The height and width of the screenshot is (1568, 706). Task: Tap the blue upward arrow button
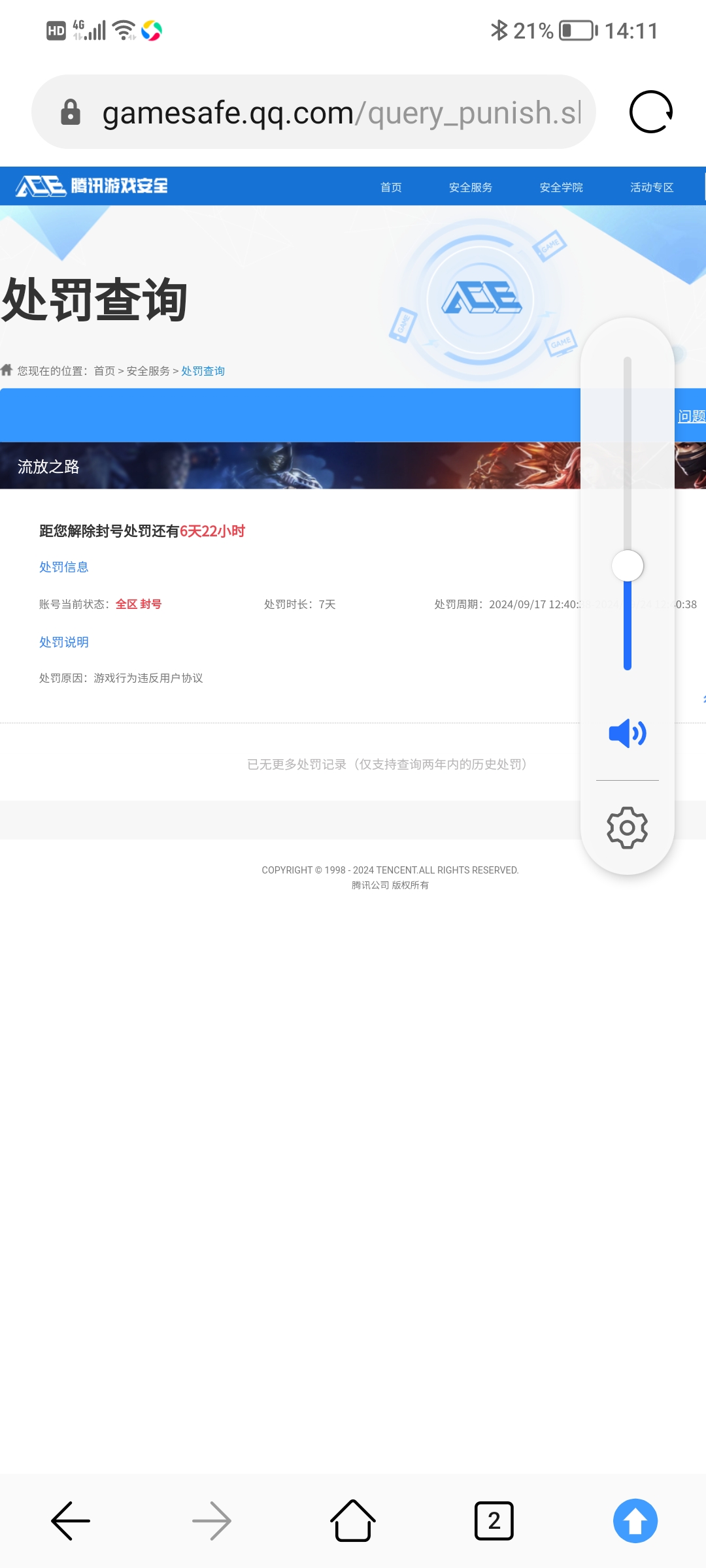[635, 1521]
